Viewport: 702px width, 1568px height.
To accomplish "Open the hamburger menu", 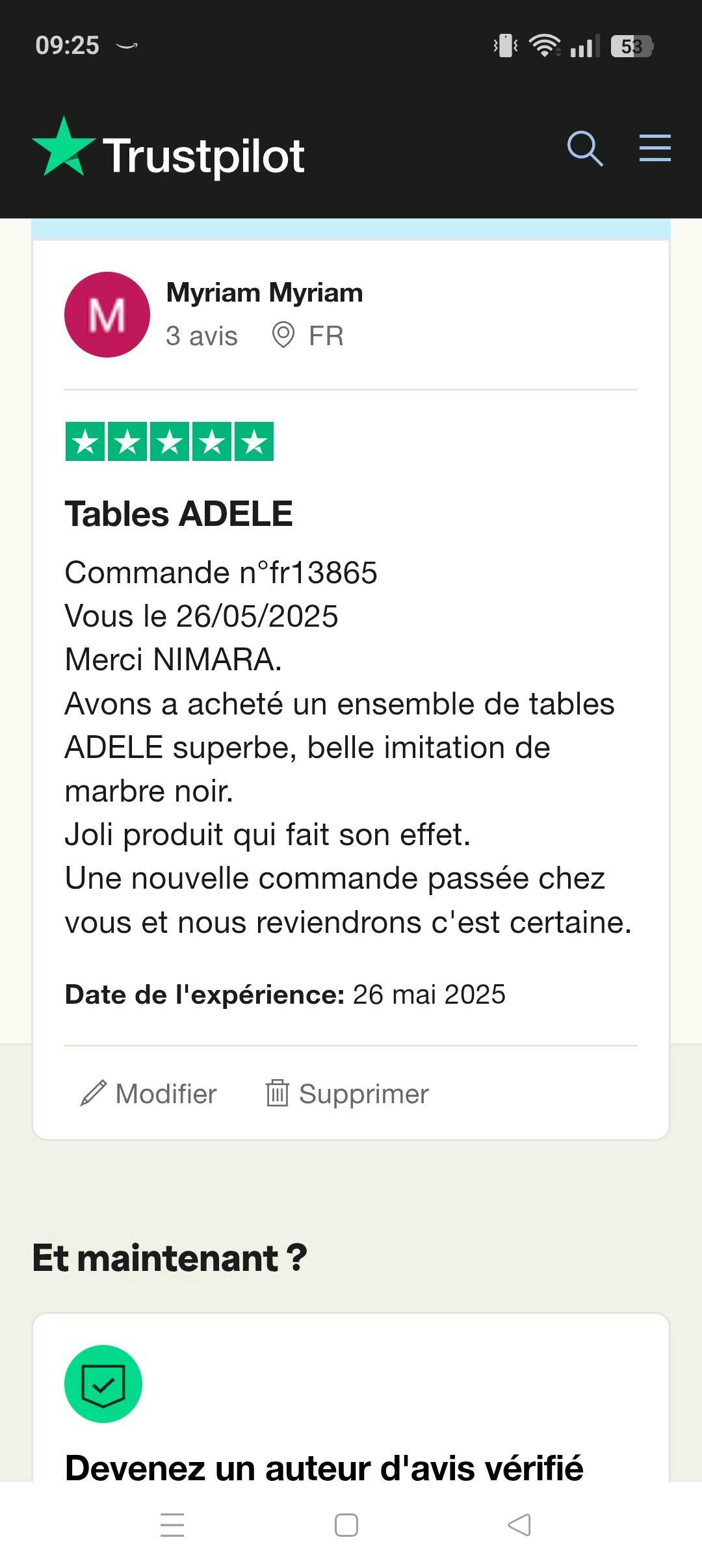I will coord(655,148).
